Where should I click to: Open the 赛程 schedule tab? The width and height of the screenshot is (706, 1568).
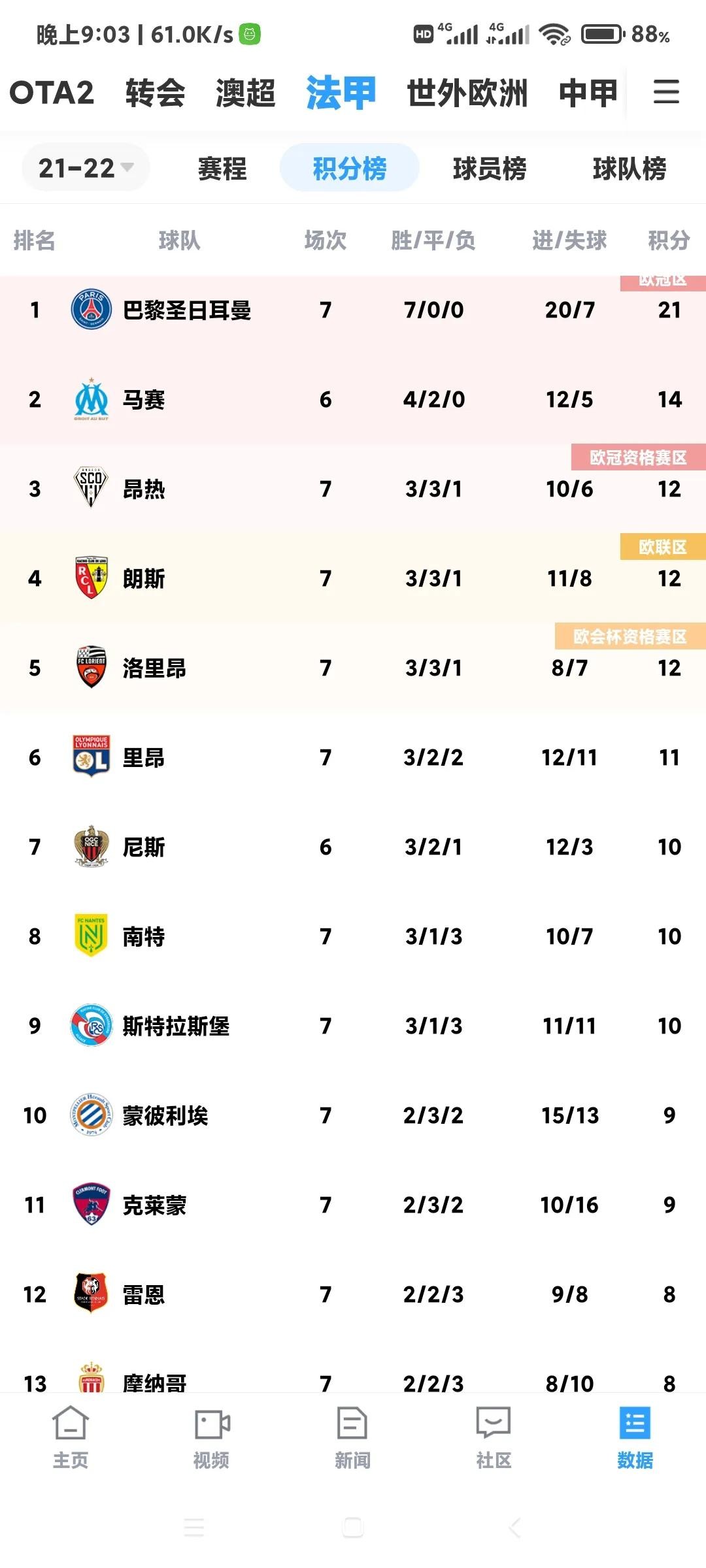(222, 169)
